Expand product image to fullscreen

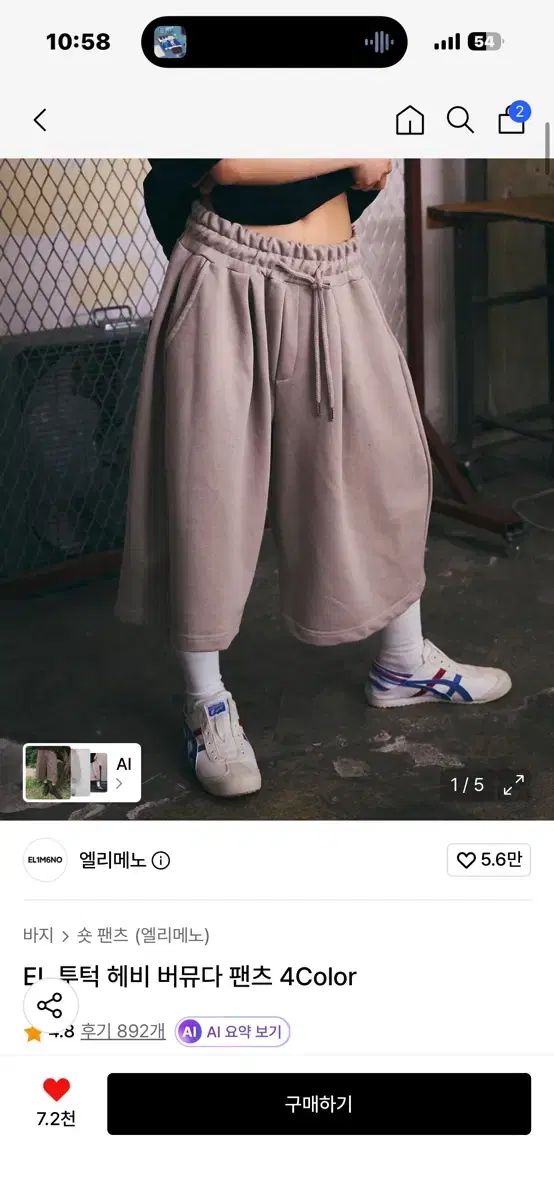[x=514, y=785]
